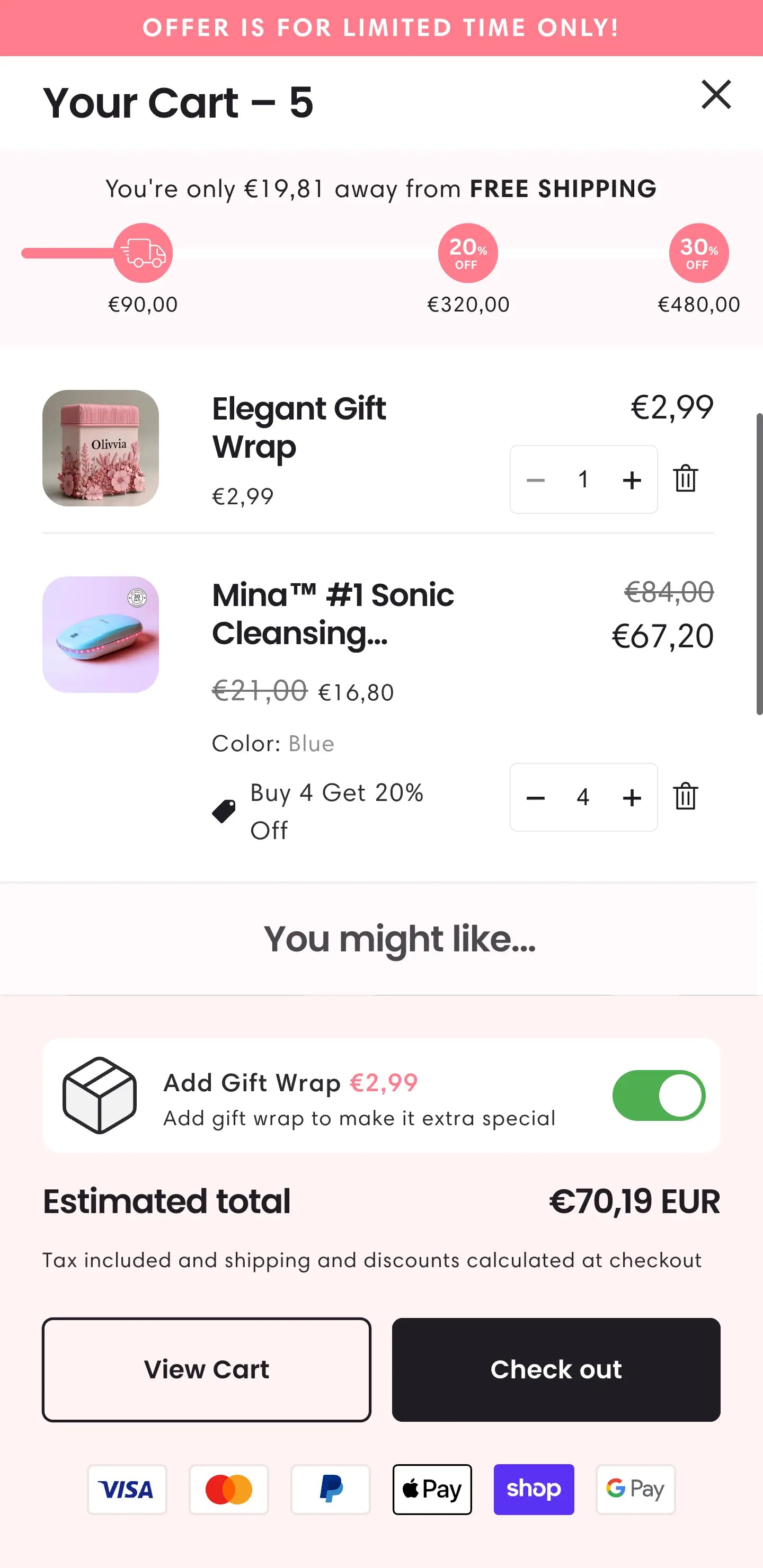Increase Mina Sonic Cleansing quantity

tap(632, 797)
